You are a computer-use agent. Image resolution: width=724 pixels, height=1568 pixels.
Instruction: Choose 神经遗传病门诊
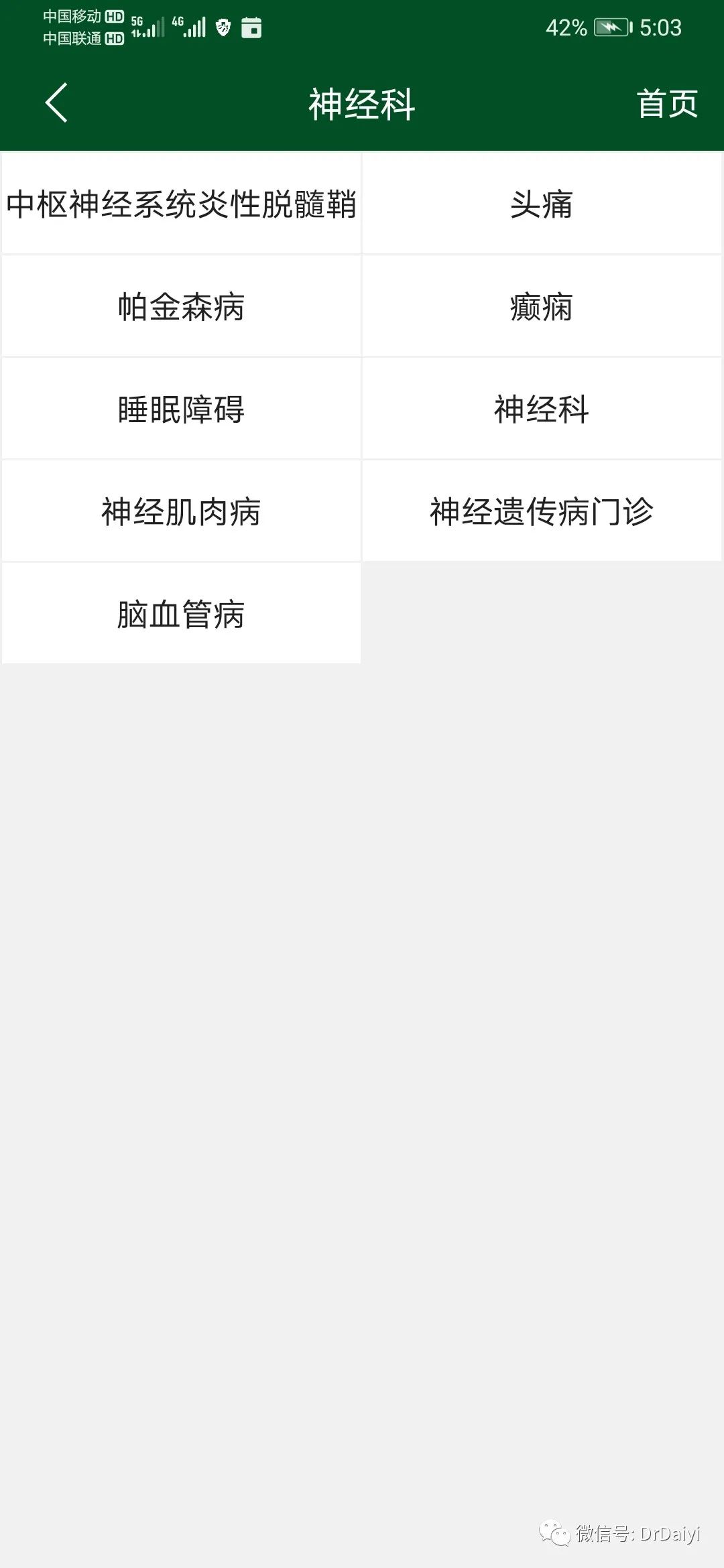pos(542,511)
